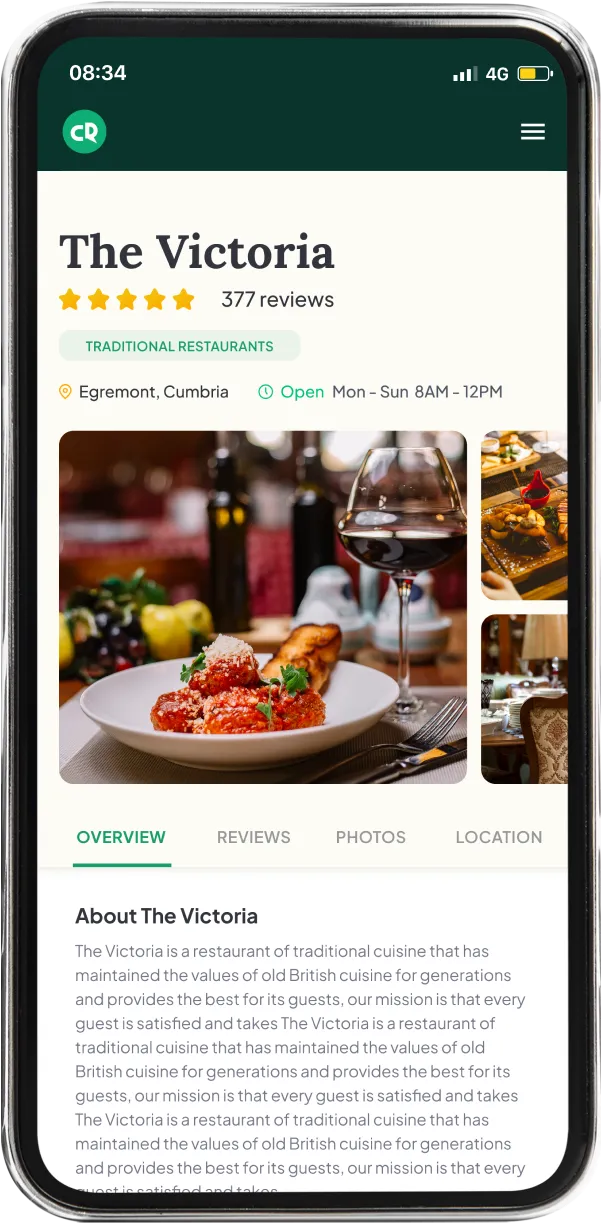601x1223 pixels.
Task: View the top-right food platter photo
Action: click(x=524, y=515)
